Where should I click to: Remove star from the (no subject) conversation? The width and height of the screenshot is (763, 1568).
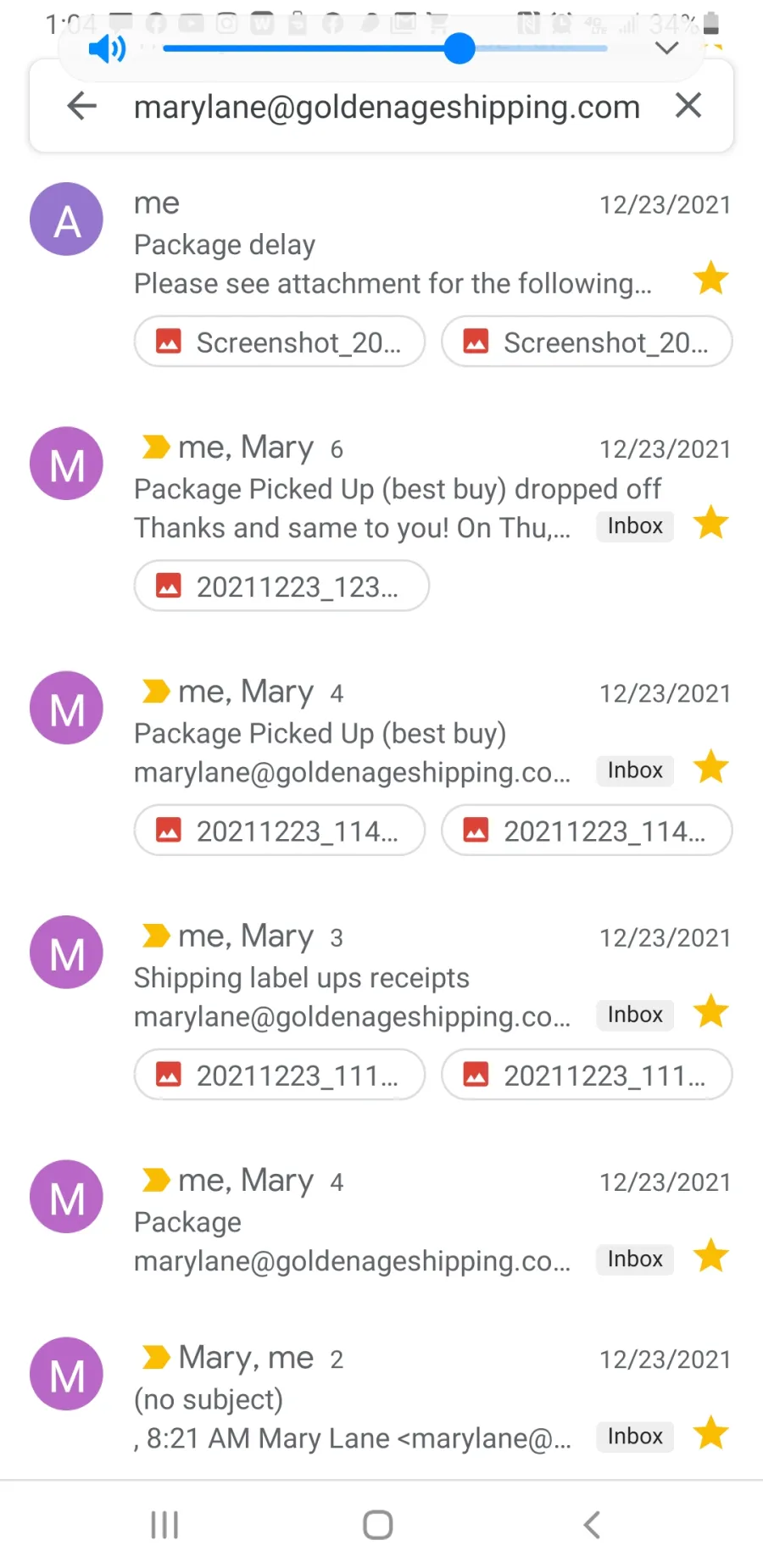pyautogui.click(x=710, y=1433)
